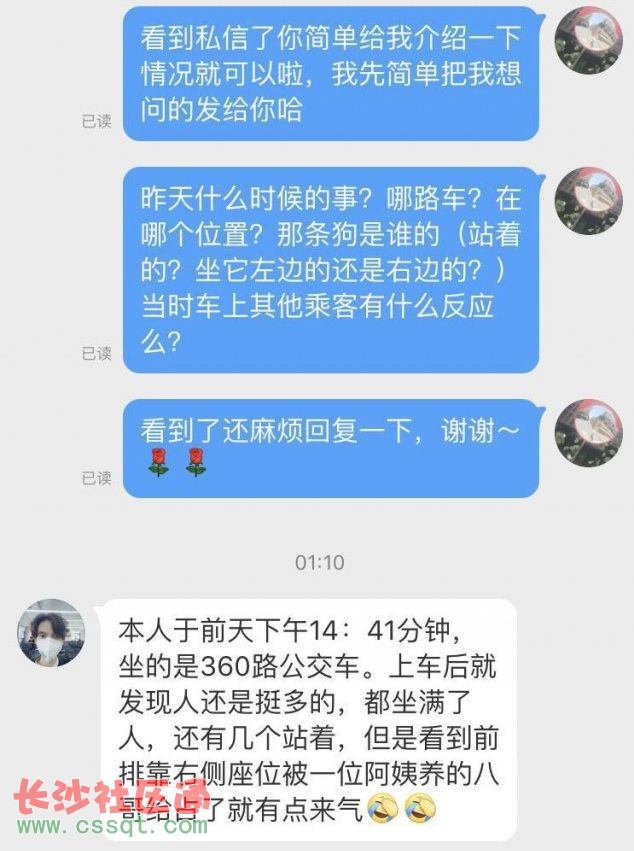
Task: Open masked contact's avatar beside the 360路公交车 reply
Action: (50, 632)
